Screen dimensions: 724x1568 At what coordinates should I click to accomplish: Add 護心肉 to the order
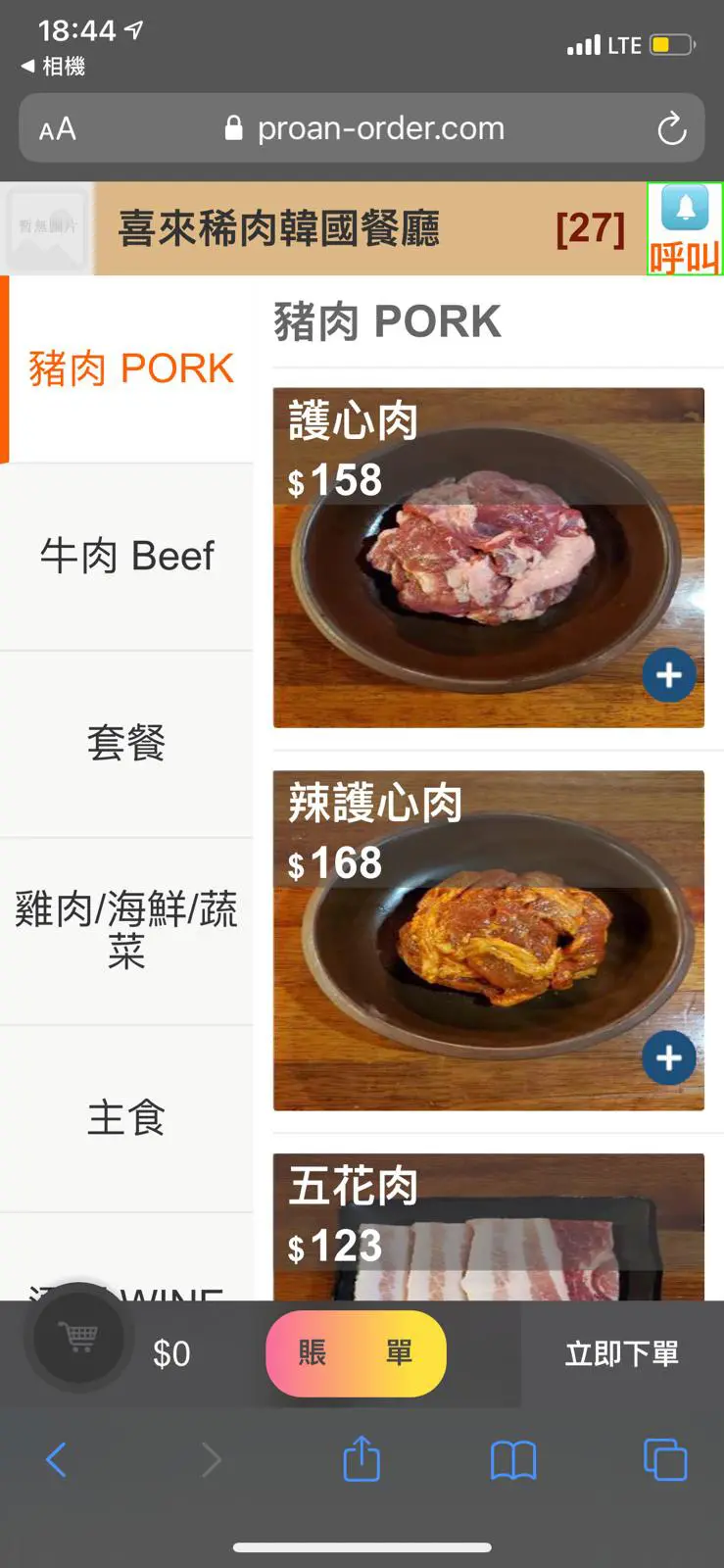(669, 675)
